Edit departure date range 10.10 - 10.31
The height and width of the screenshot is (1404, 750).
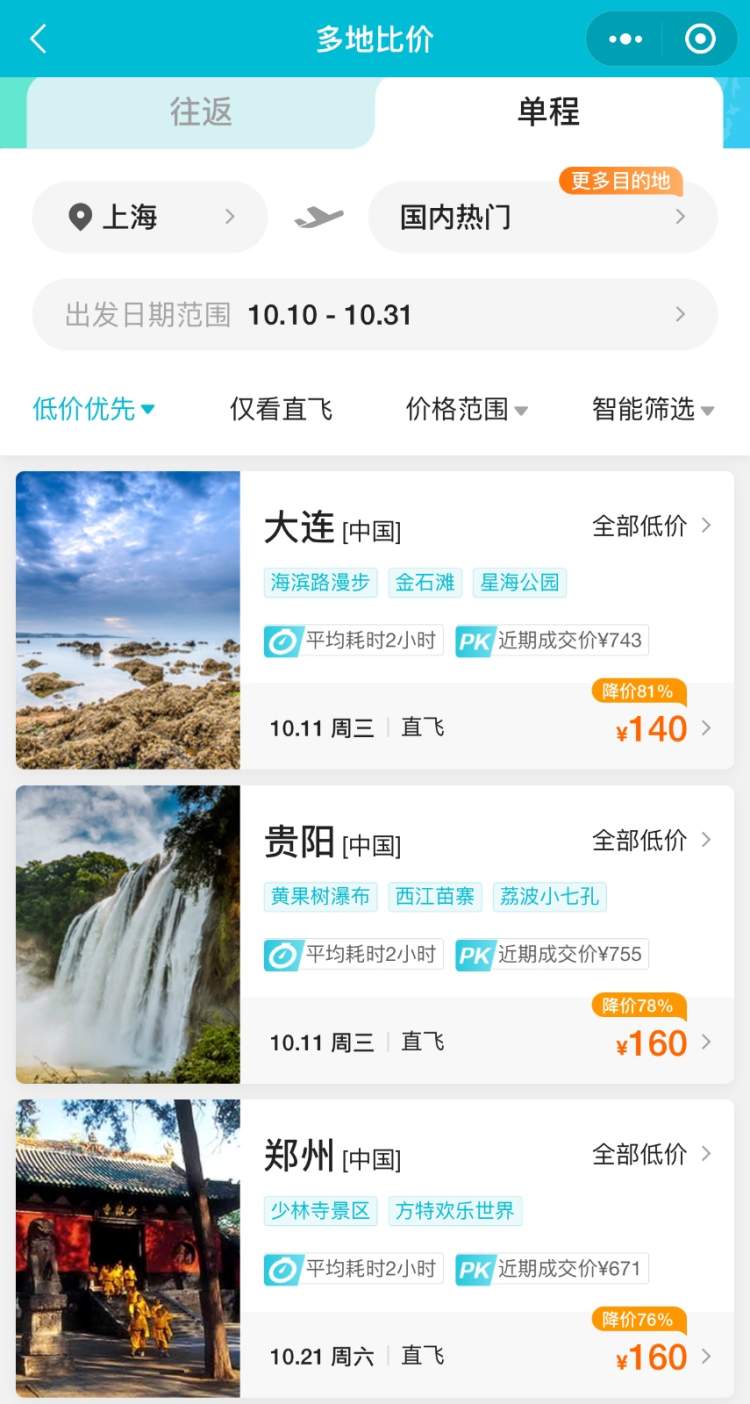[x=375, y=315]
